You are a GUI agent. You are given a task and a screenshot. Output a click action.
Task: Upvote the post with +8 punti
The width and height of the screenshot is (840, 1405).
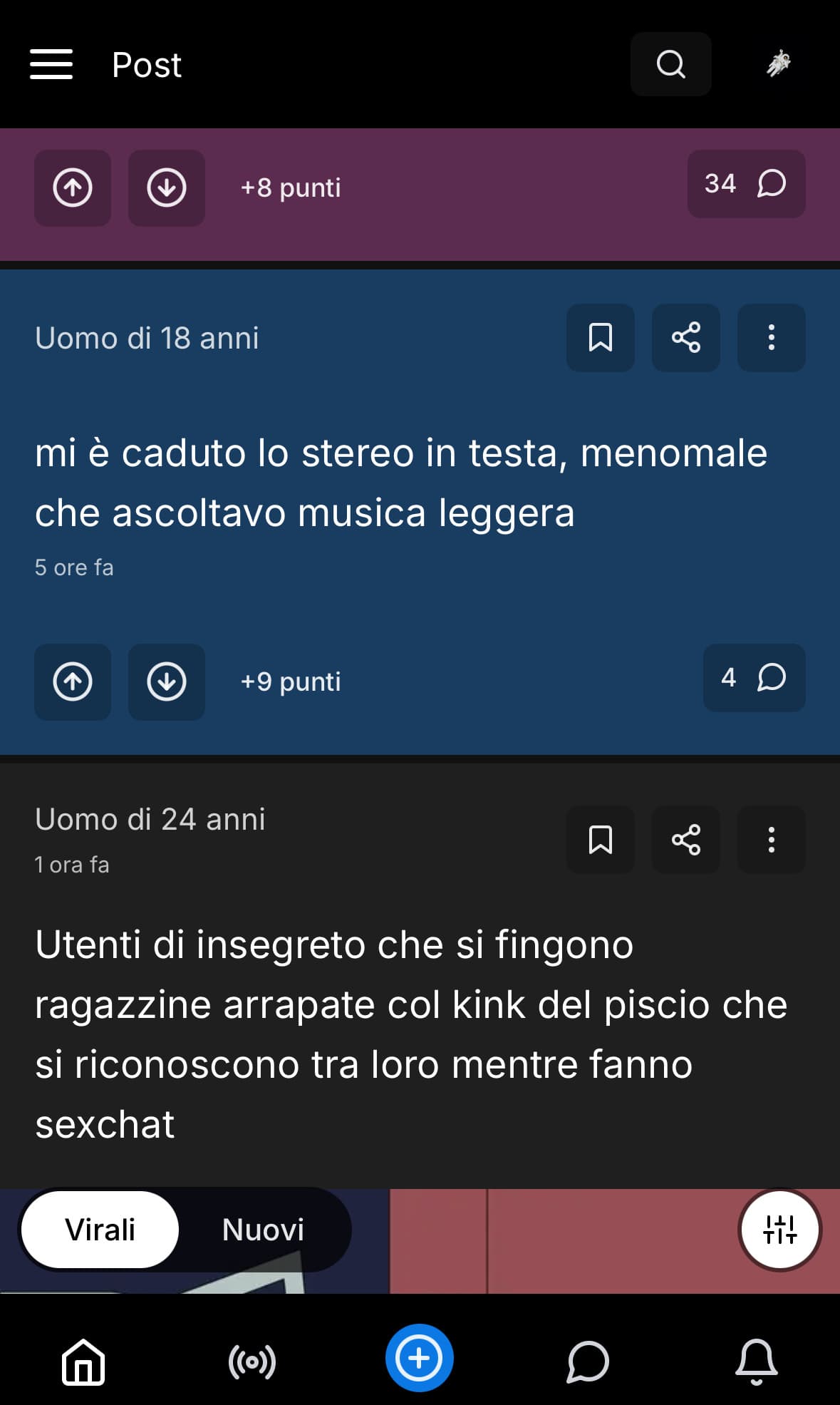[73, 188]
